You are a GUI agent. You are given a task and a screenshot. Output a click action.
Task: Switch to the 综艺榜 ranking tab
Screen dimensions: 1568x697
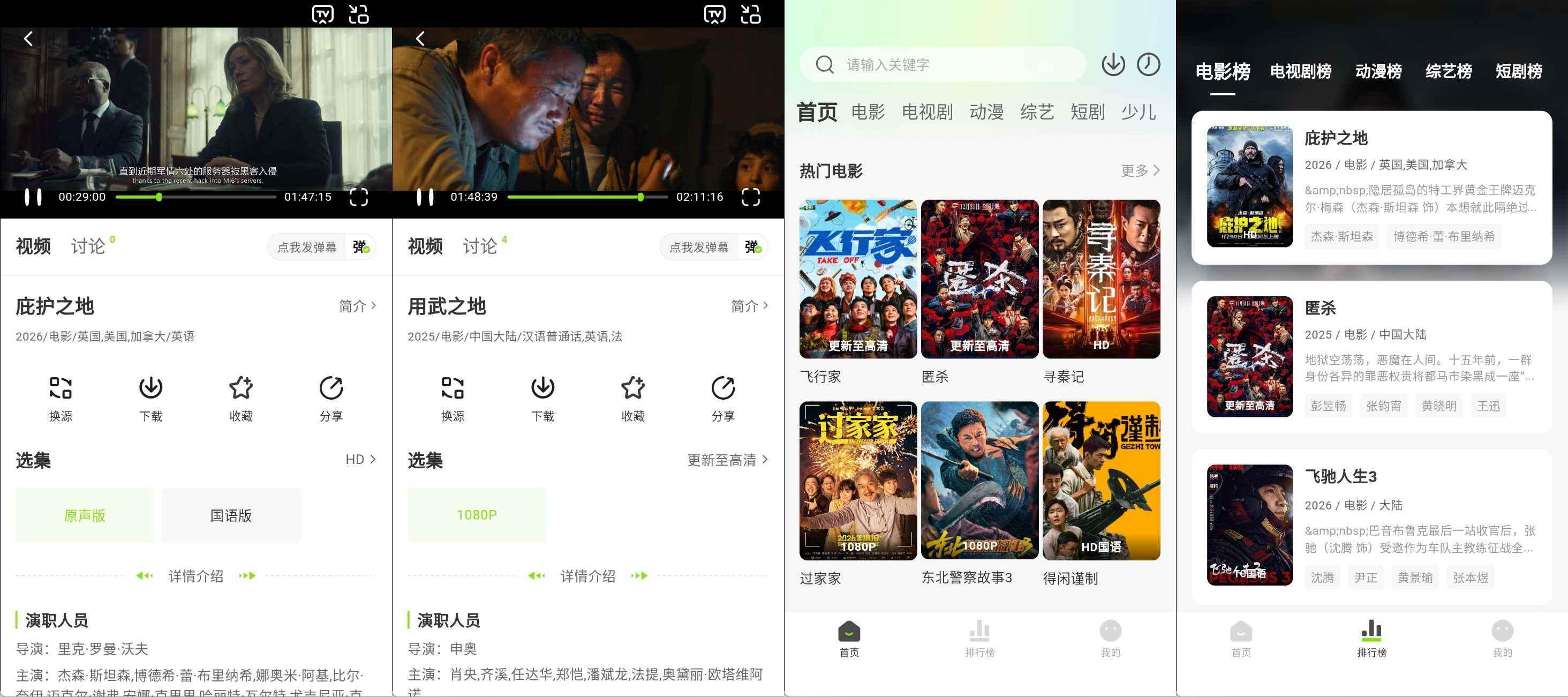1448,72
